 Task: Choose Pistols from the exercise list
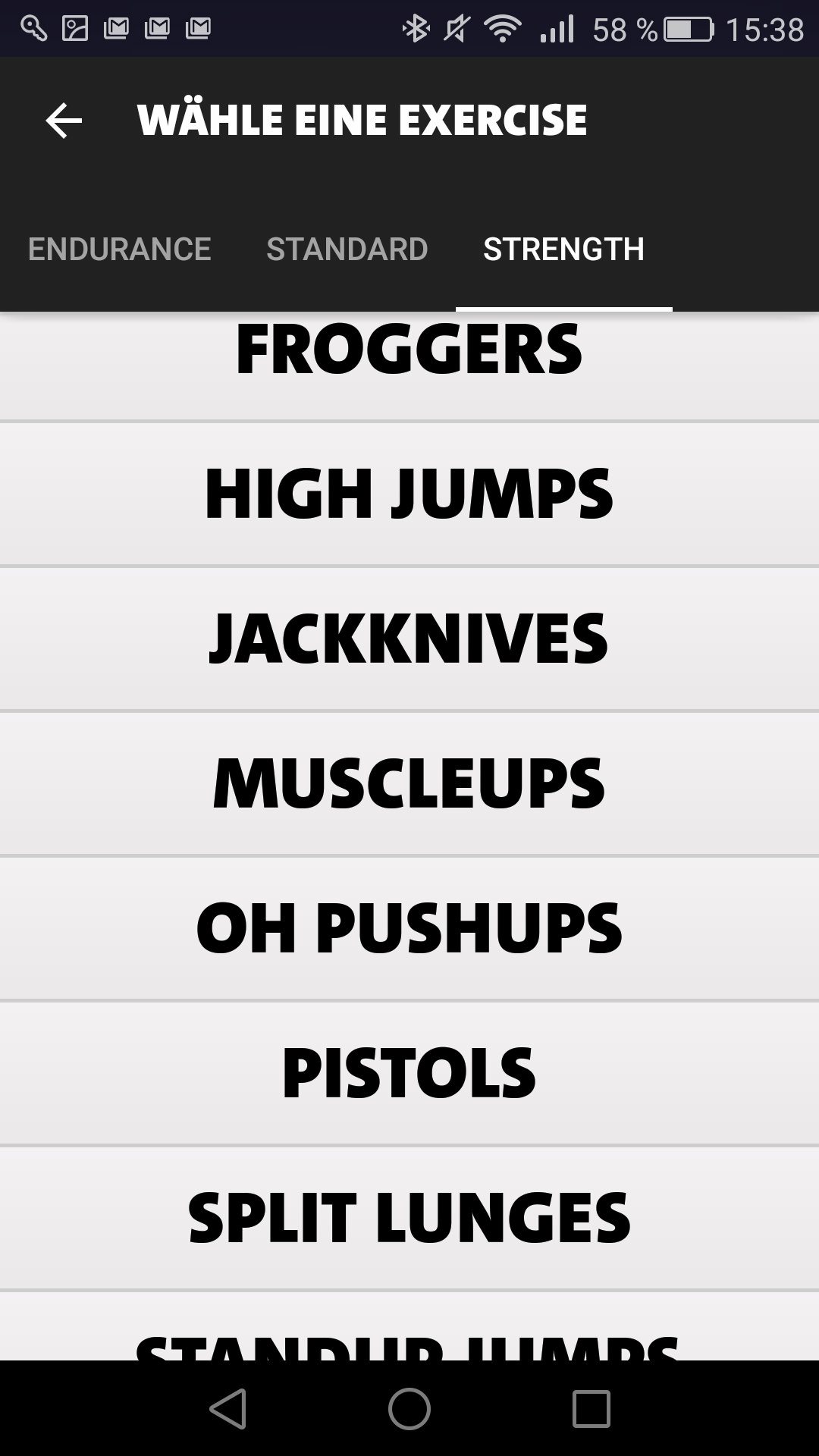(409, 1073)
